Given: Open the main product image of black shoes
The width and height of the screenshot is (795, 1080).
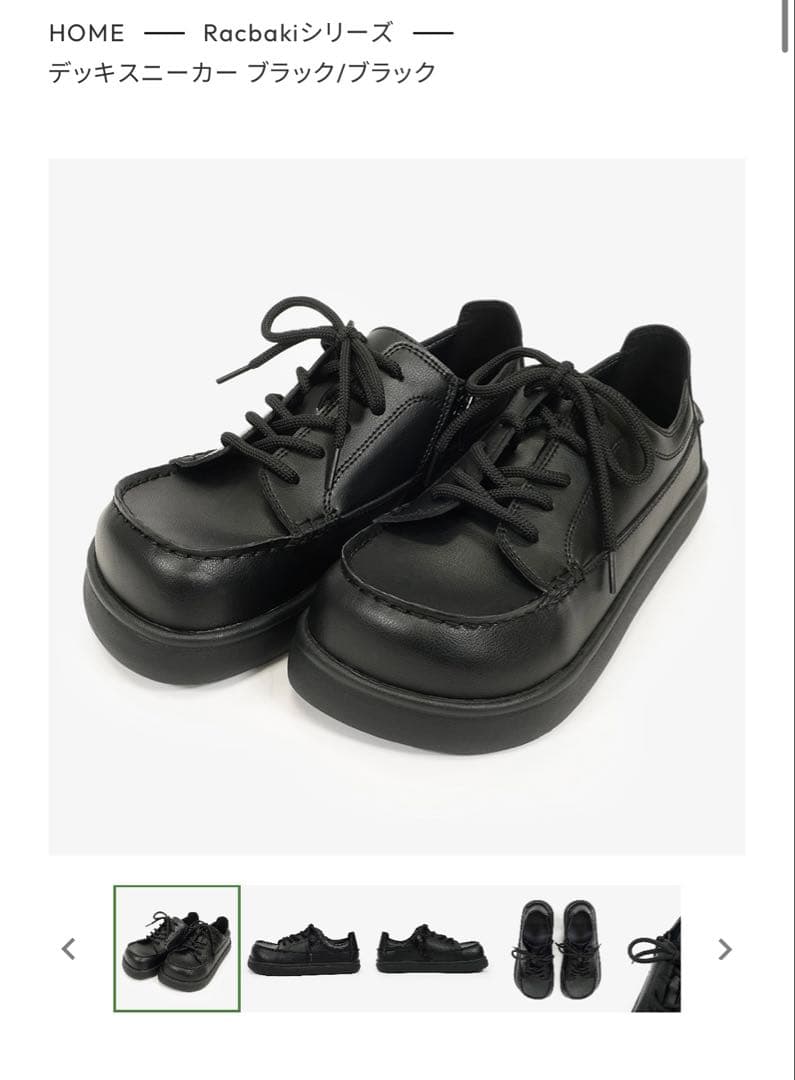Looking at the screenshot, I should [397, 506].
